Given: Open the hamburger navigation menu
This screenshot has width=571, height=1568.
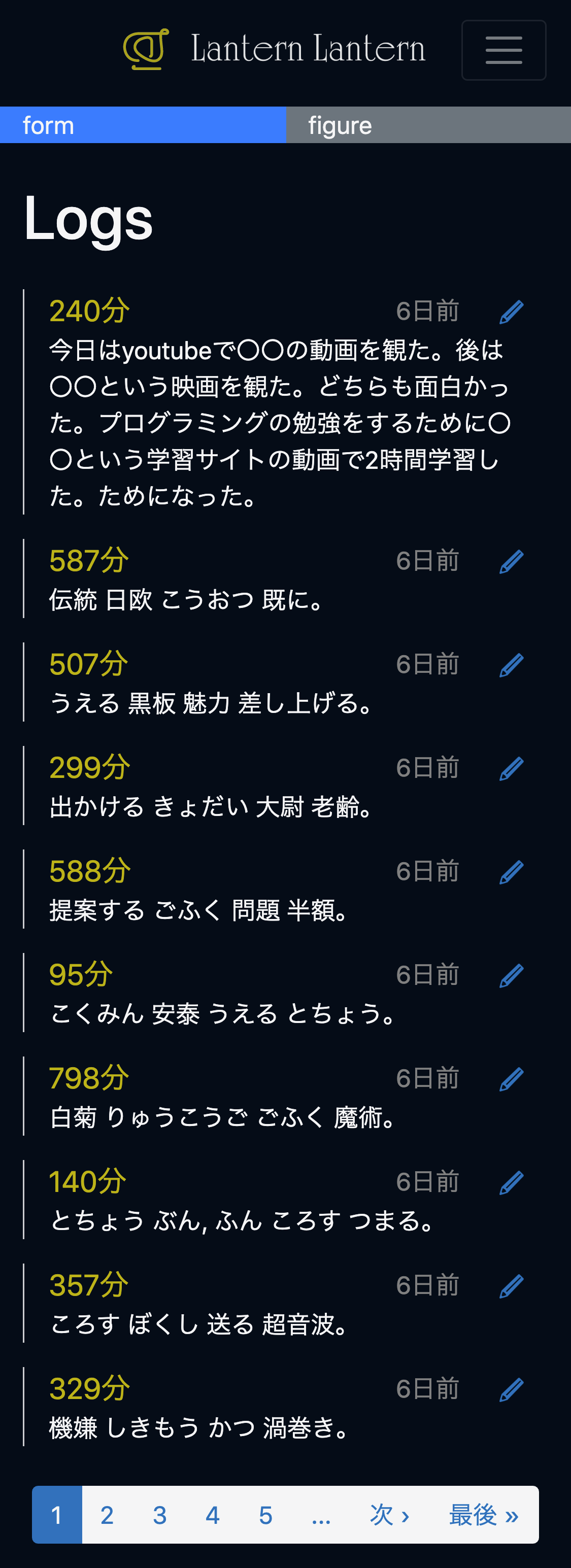Looking at the screenshot, I should click(x=503, y=50).
